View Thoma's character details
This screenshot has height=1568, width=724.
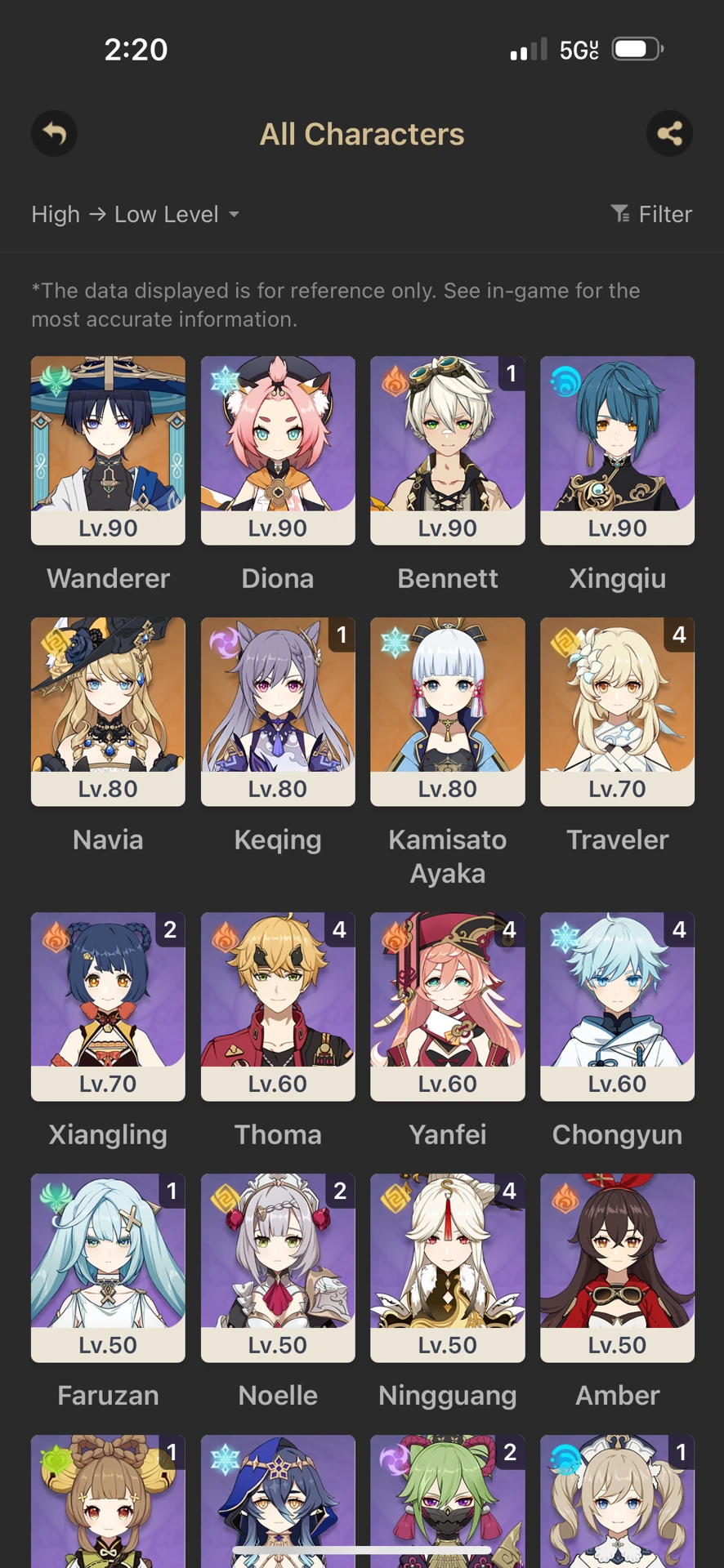(278, 1005)
